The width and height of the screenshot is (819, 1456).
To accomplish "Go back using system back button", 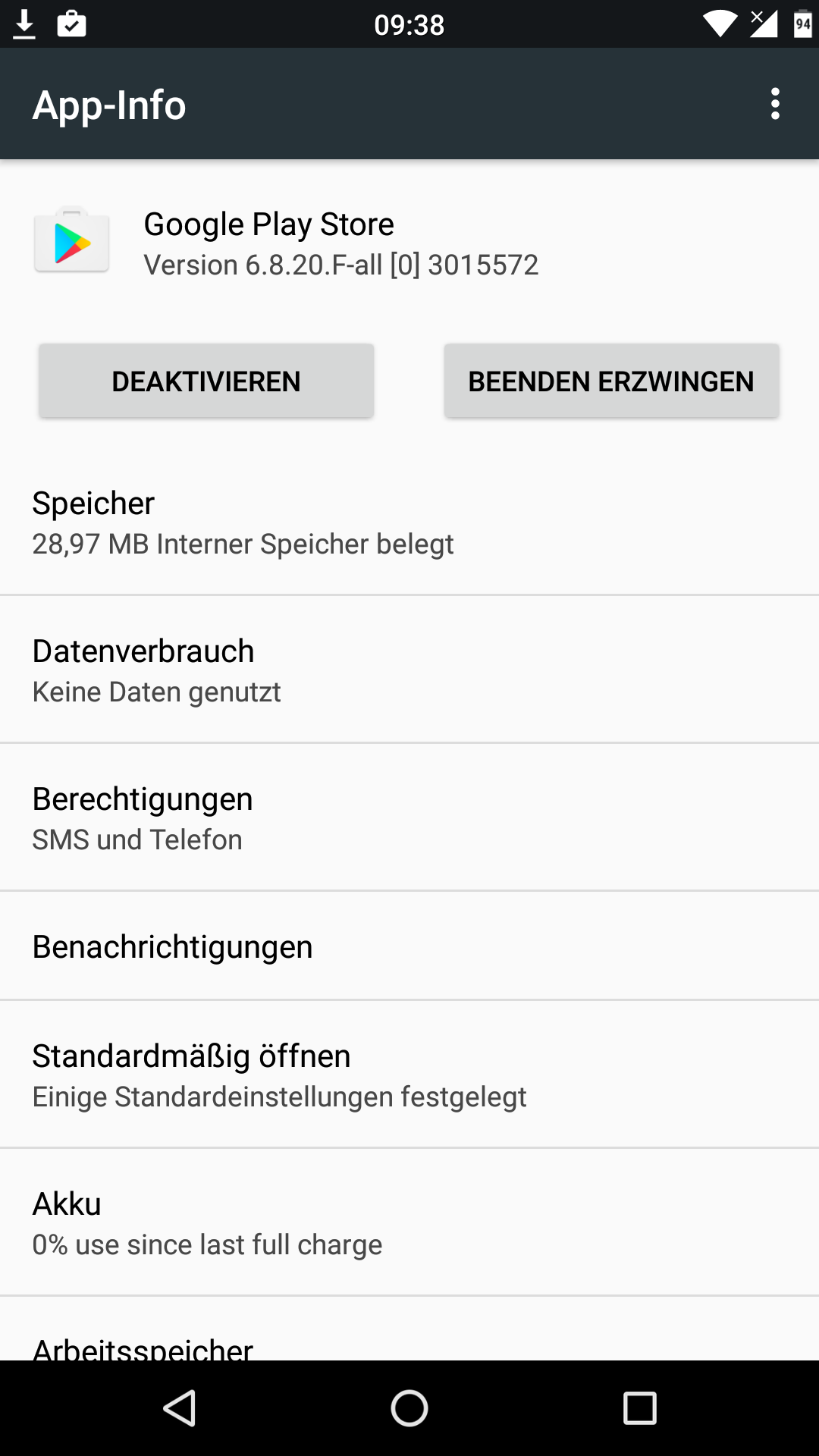I will click(x=180, y=1408).
